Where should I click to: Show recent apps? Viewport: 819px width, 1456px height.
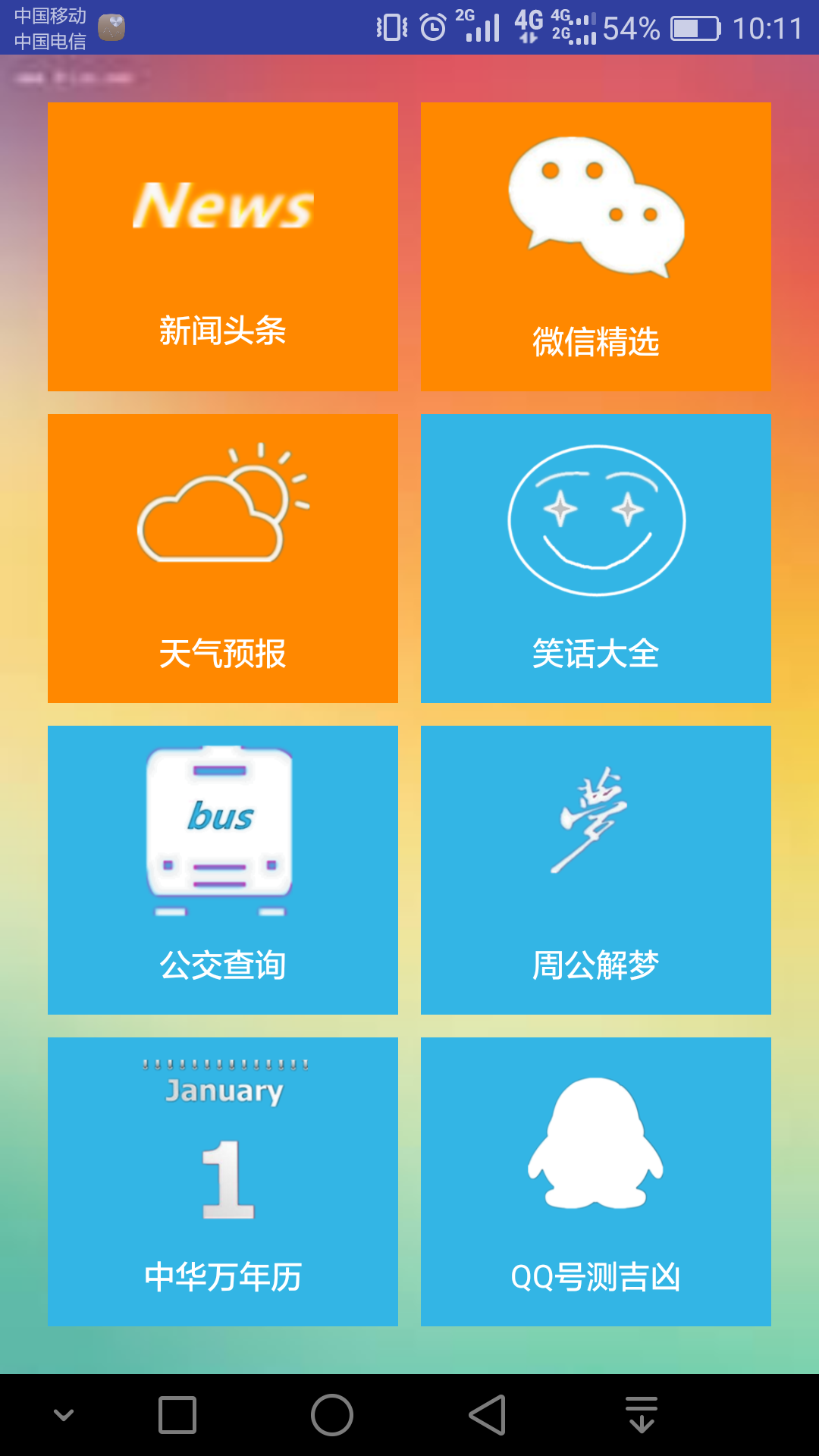pos(177,1415)
